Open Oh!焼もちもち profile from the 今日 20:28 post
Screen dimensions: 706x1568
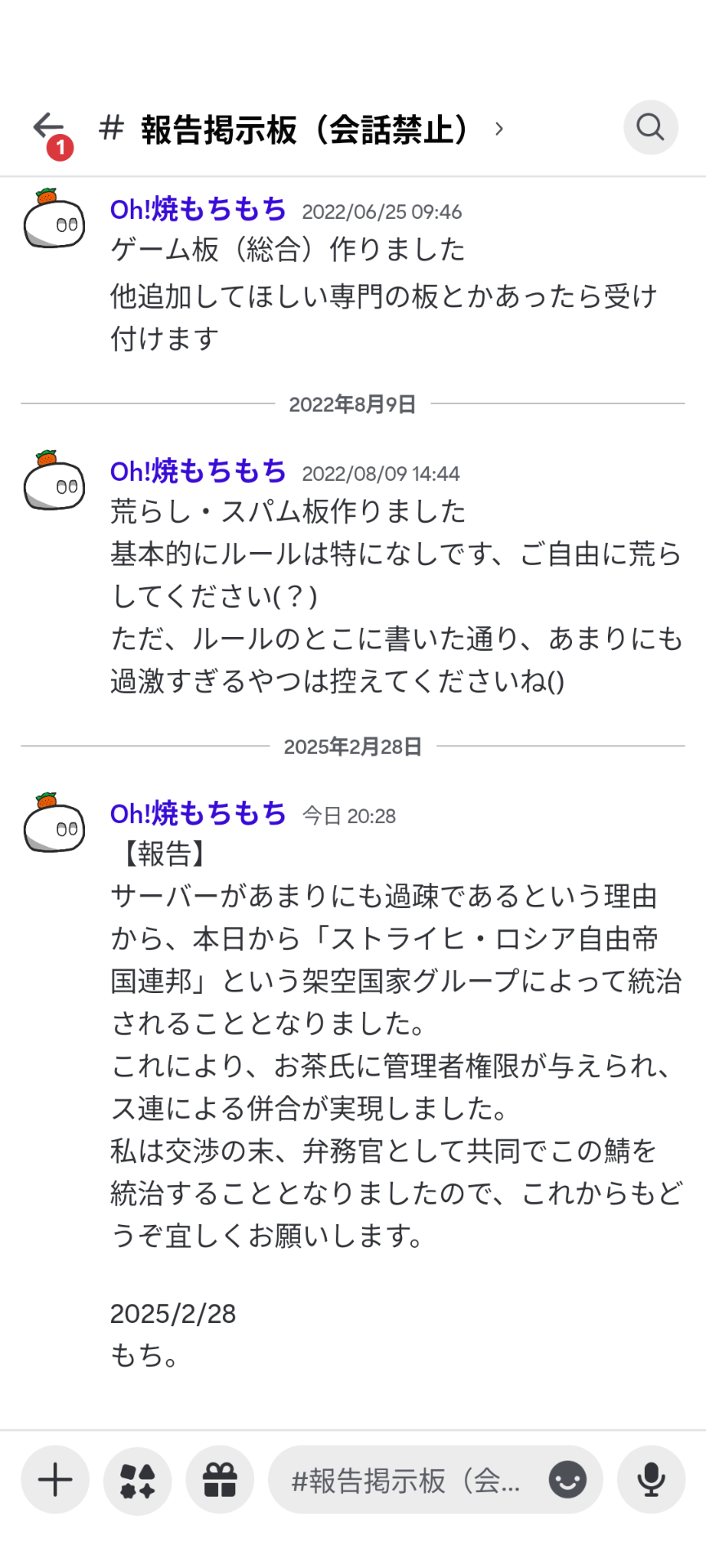pyautogui.click(x=198, y=813)
